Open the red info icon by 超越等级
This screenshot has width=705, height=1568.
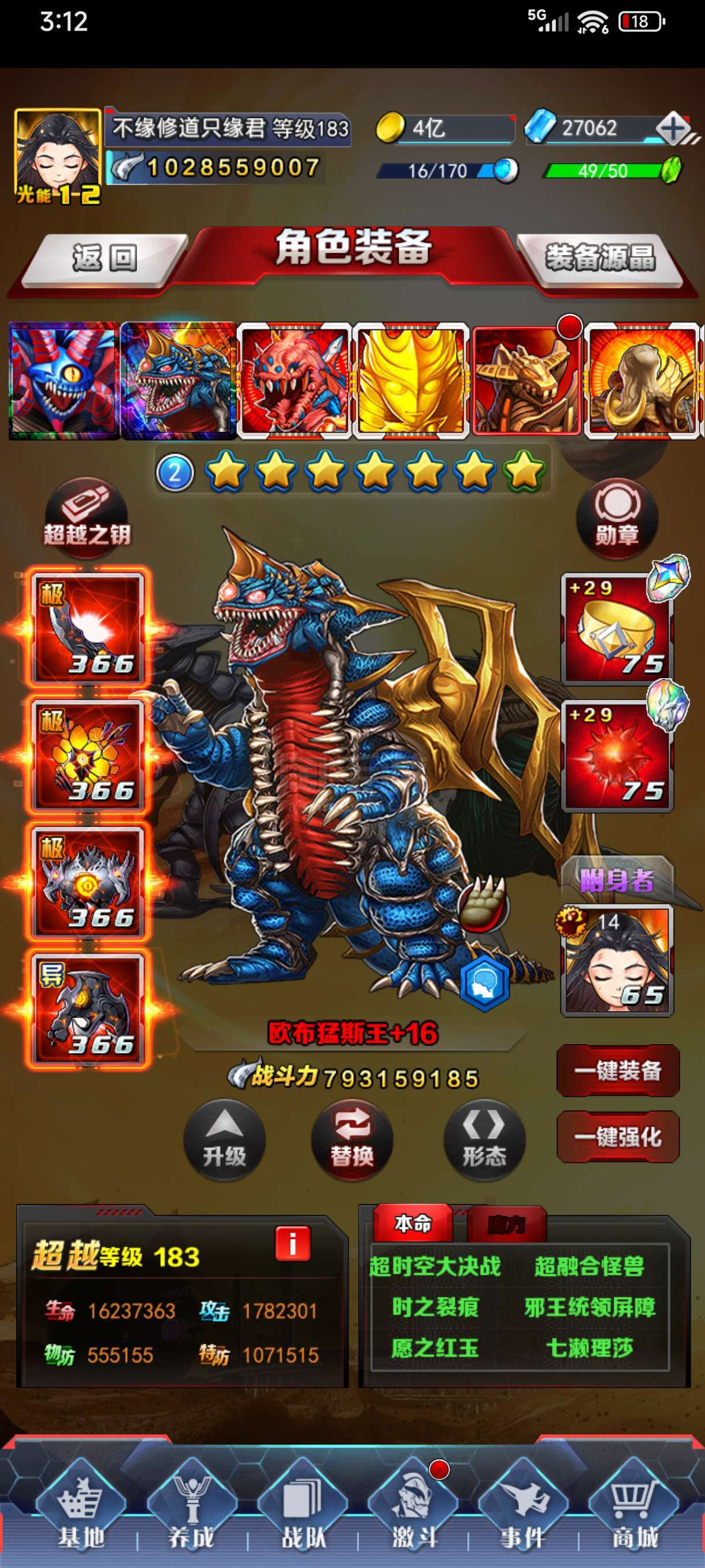coord(292,1244)
